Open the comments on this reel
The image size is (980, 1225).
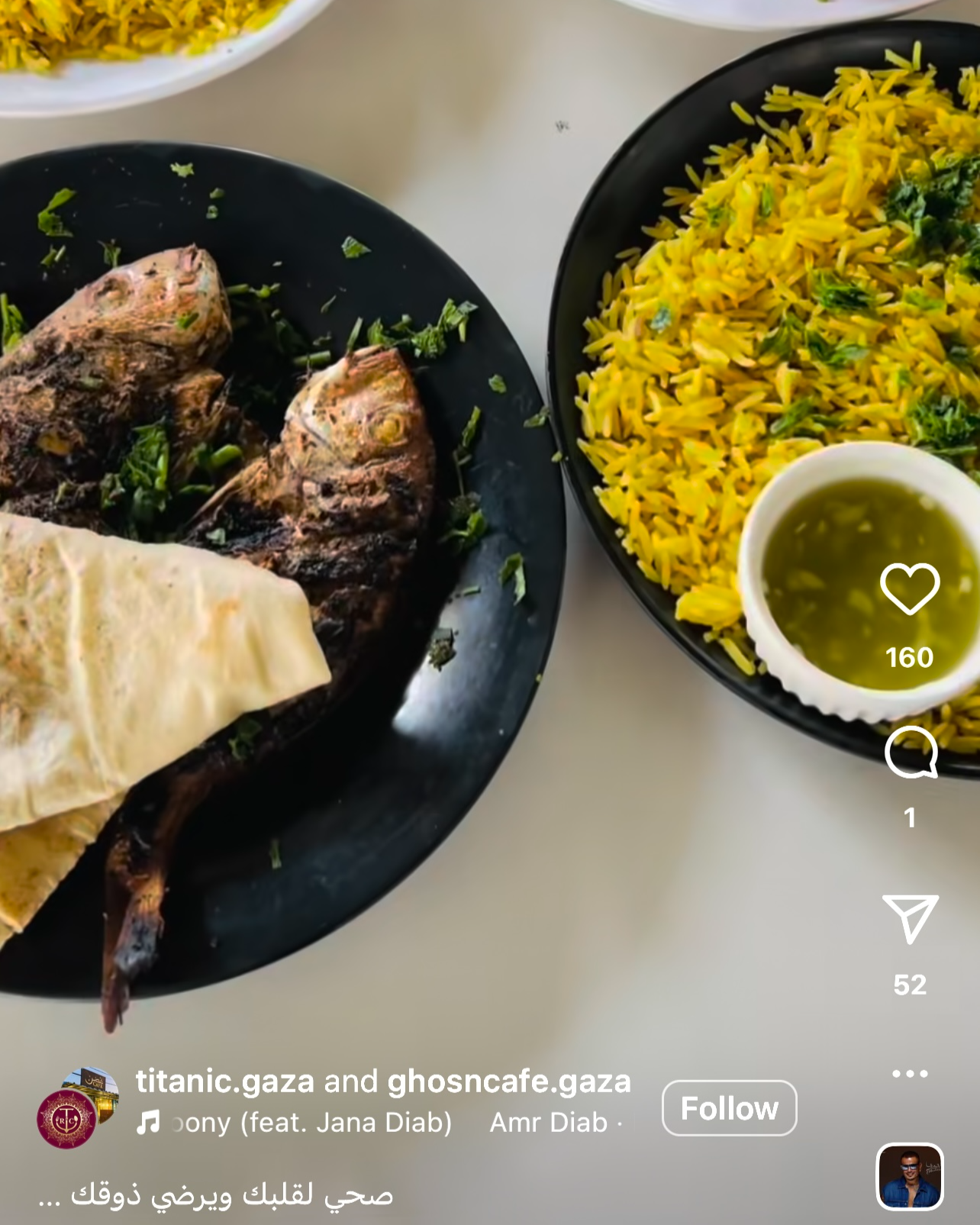[x=910, y=753]
